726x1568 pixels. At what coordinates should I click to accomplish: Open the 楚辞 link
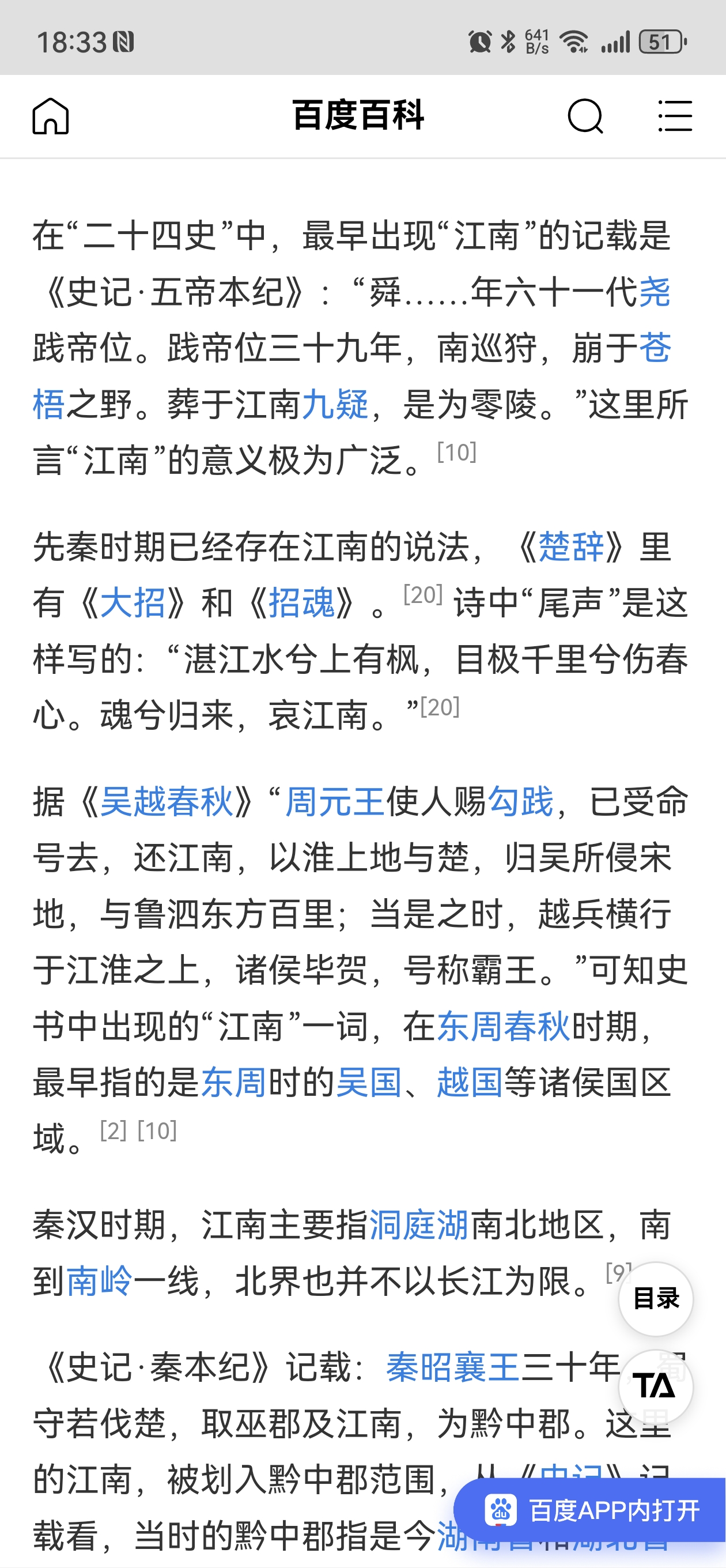coord(571,546)
